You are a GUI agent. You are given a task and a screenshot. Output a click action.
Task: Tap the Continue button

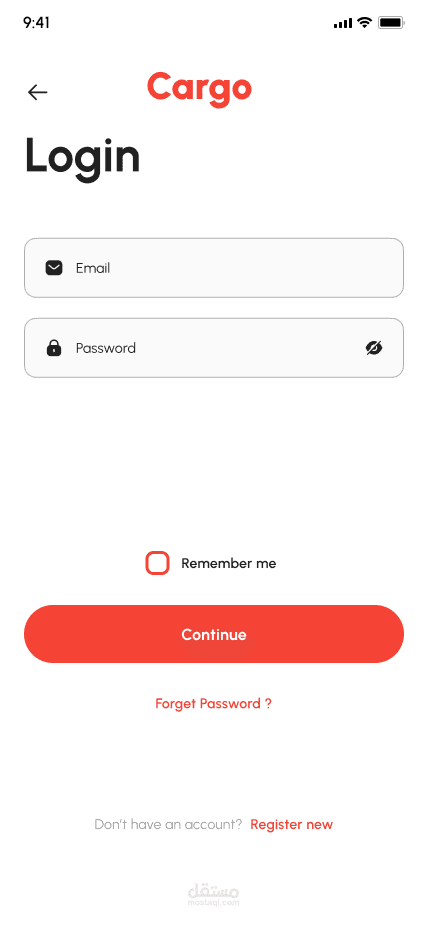pos(214,634)
